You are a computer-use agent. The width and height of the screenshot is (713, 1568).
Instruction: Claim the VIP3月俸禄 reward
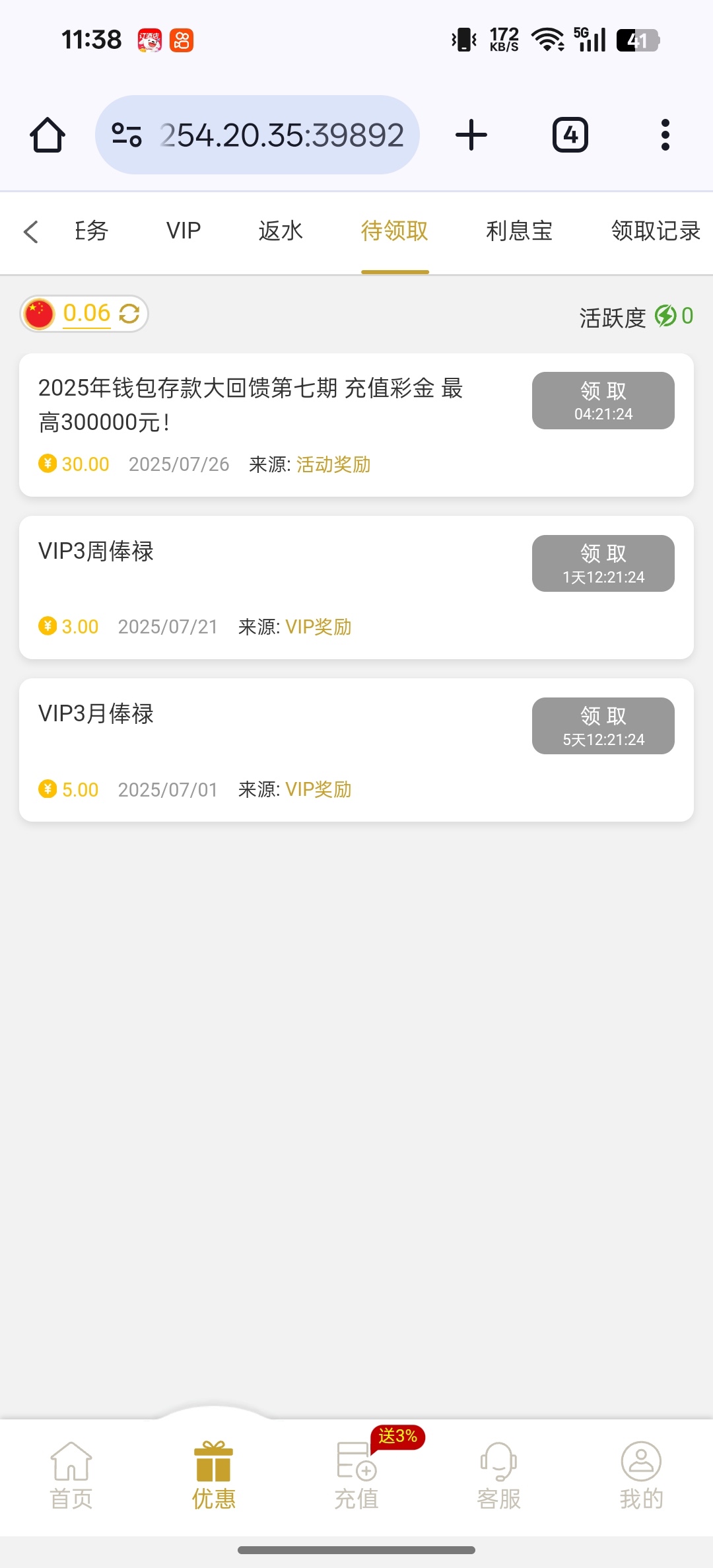(x=603, y=726)
